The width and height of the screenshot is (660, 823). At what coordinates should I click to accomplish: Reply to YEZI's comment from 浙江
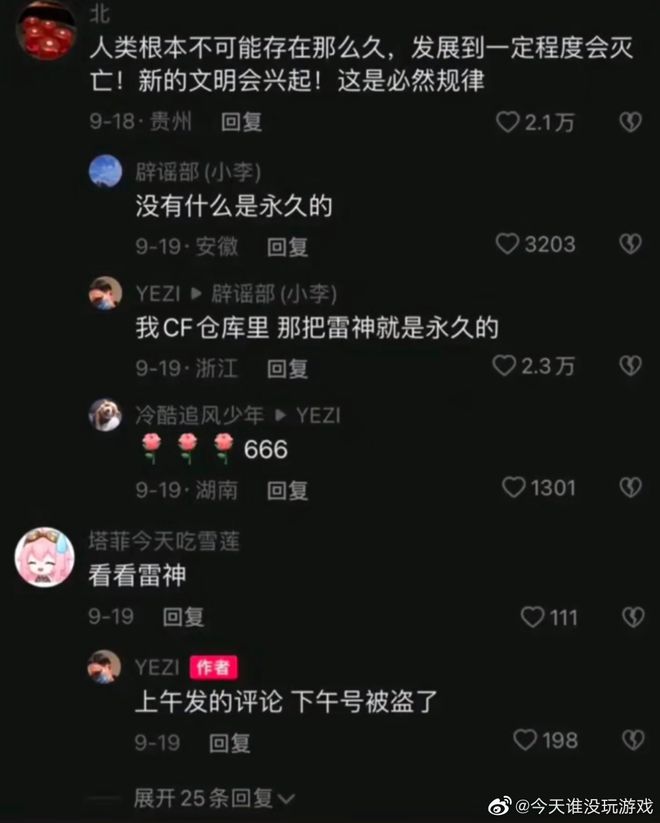287,368
